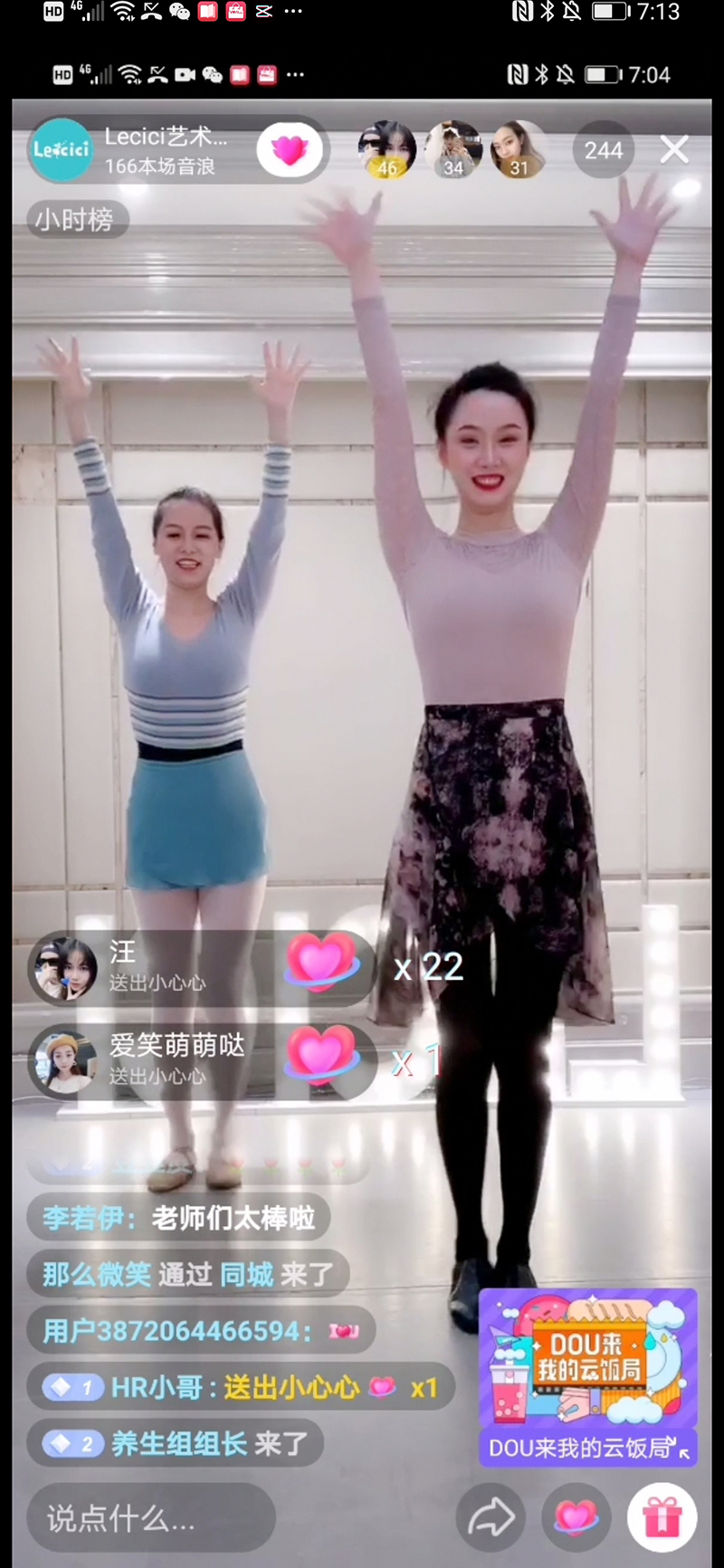Open the 说点什么 comment input
The width and height of the screenshot is (724, 1568).
[x=150, y=1518]
